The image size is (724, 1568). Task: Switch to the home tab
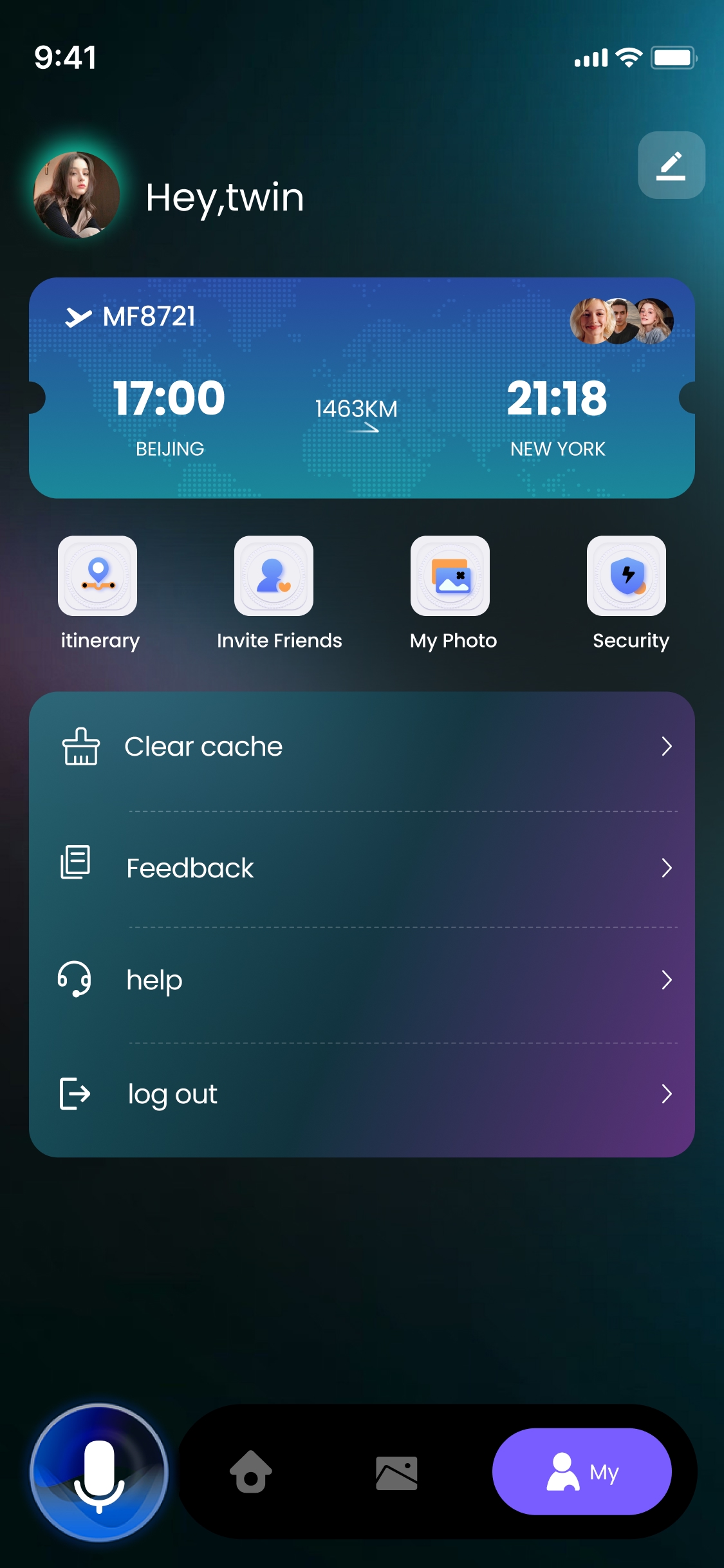click(251, 1472)
